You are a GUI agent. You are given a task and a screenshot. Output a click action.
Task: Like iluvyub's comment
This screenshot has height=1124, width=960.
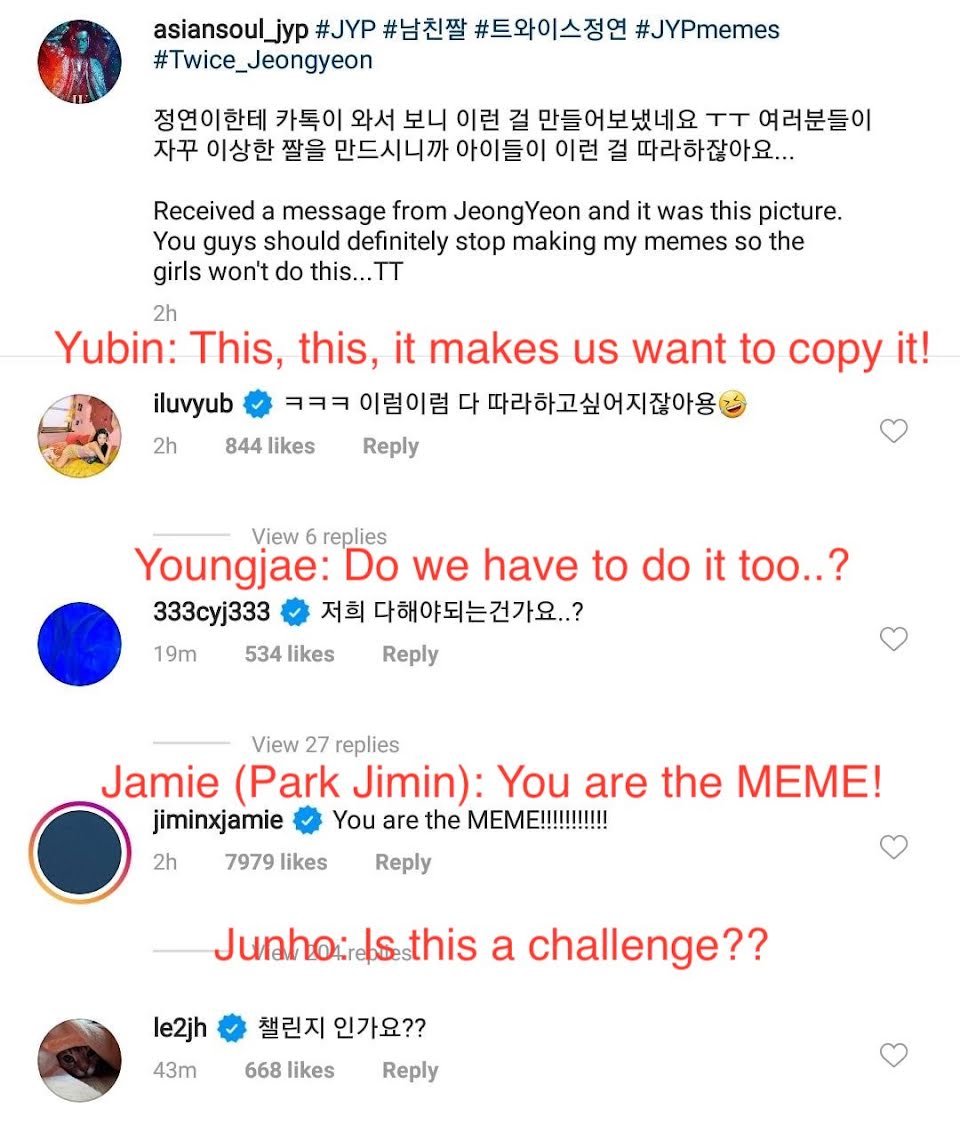(893, 431)
